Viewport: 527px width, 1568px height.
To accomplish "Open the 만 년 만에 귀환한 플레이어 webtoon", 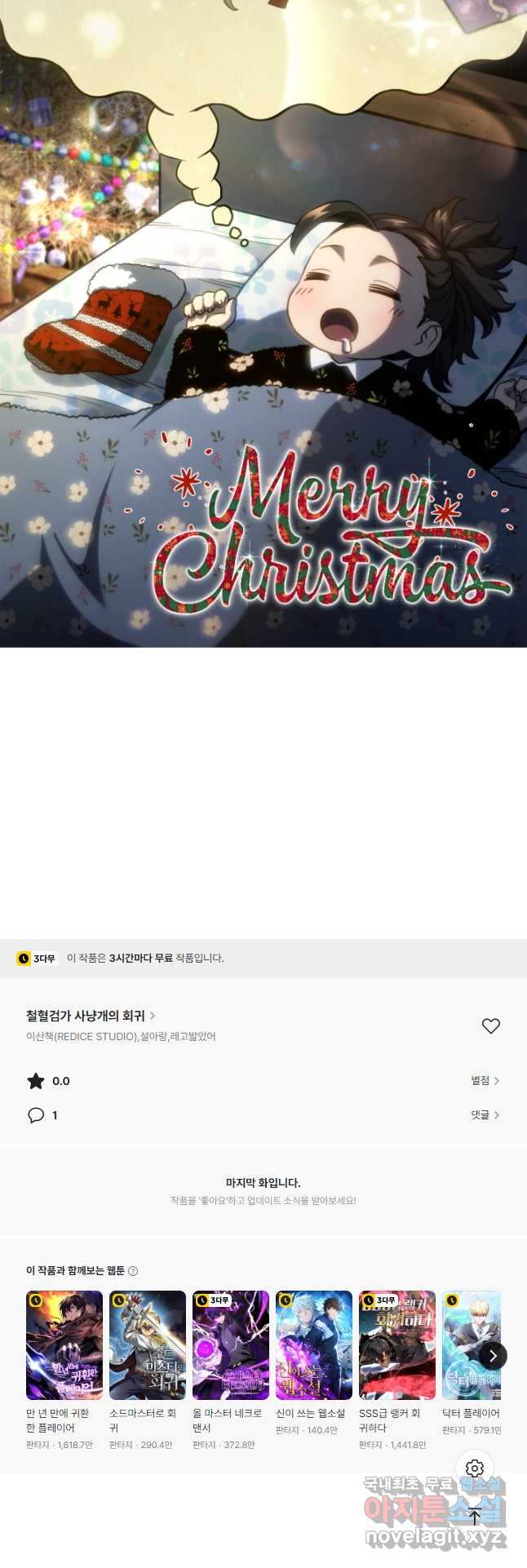I will click(64, 1345).
